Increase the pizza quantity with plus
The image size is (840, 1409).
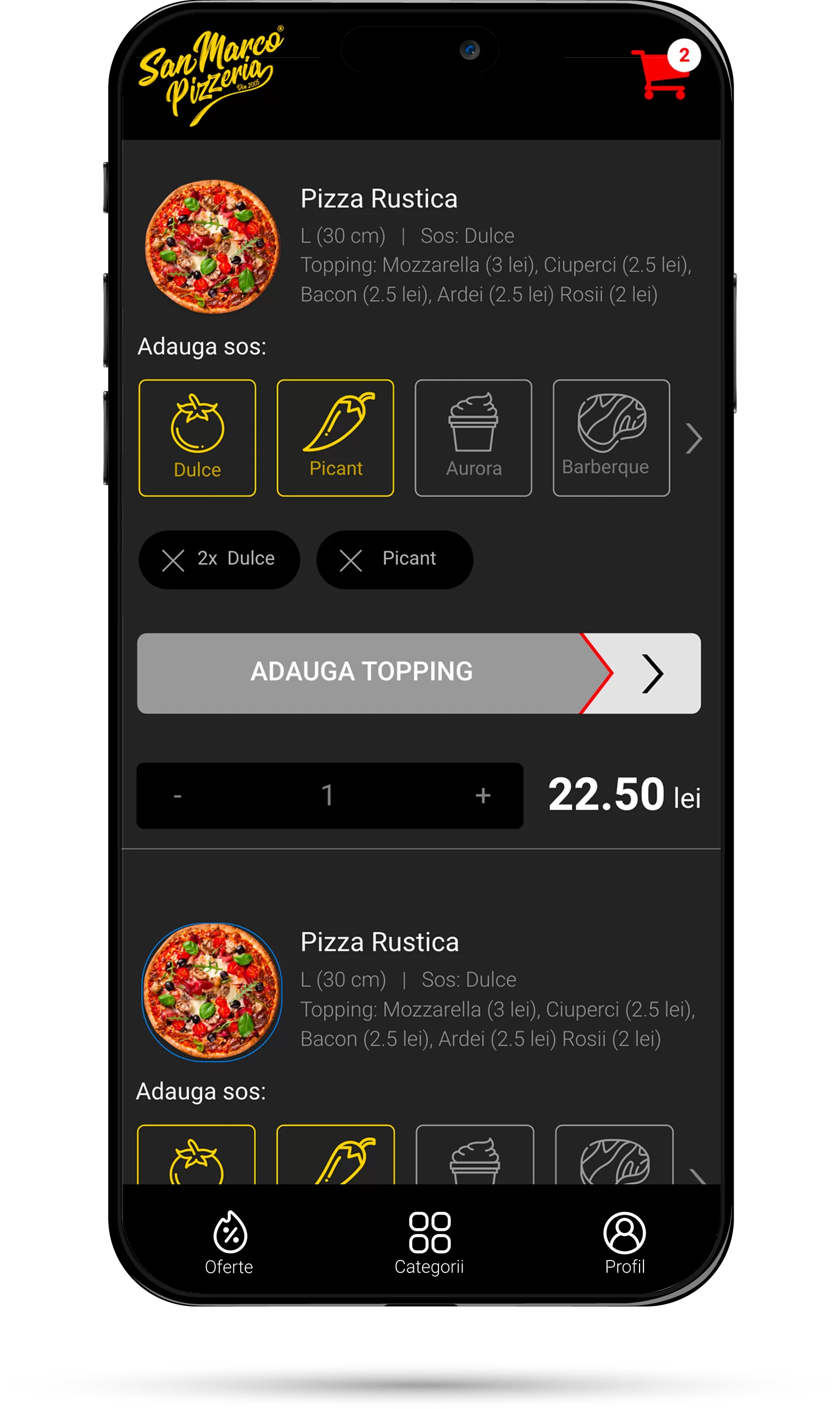click(x=483, y=796)
